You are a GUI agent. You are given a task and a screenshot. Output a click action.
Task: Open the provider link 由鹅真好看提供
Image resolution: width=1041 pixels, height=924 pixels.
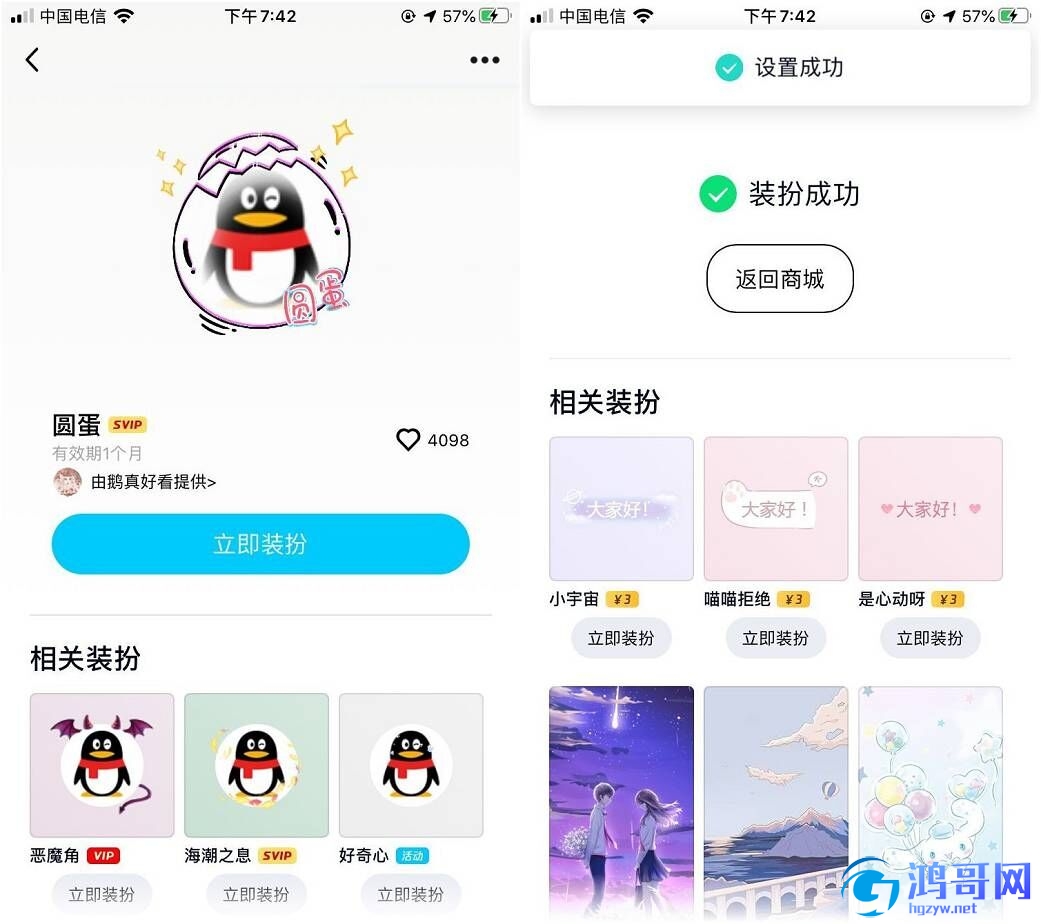pyautogui.click(x=152, y=482)
